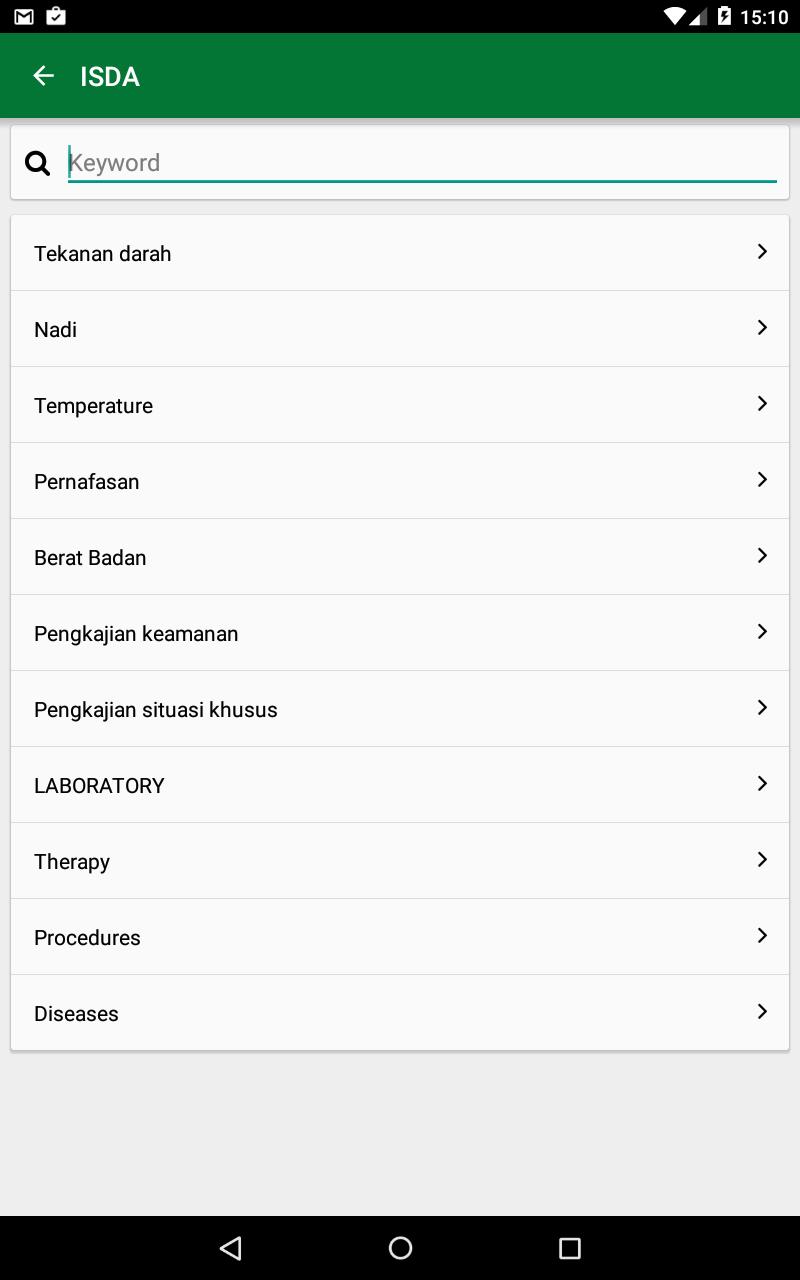The width and height of the screenshot is (800, 1280).
Task: Open the Procedures section
Action: point(400,937)
